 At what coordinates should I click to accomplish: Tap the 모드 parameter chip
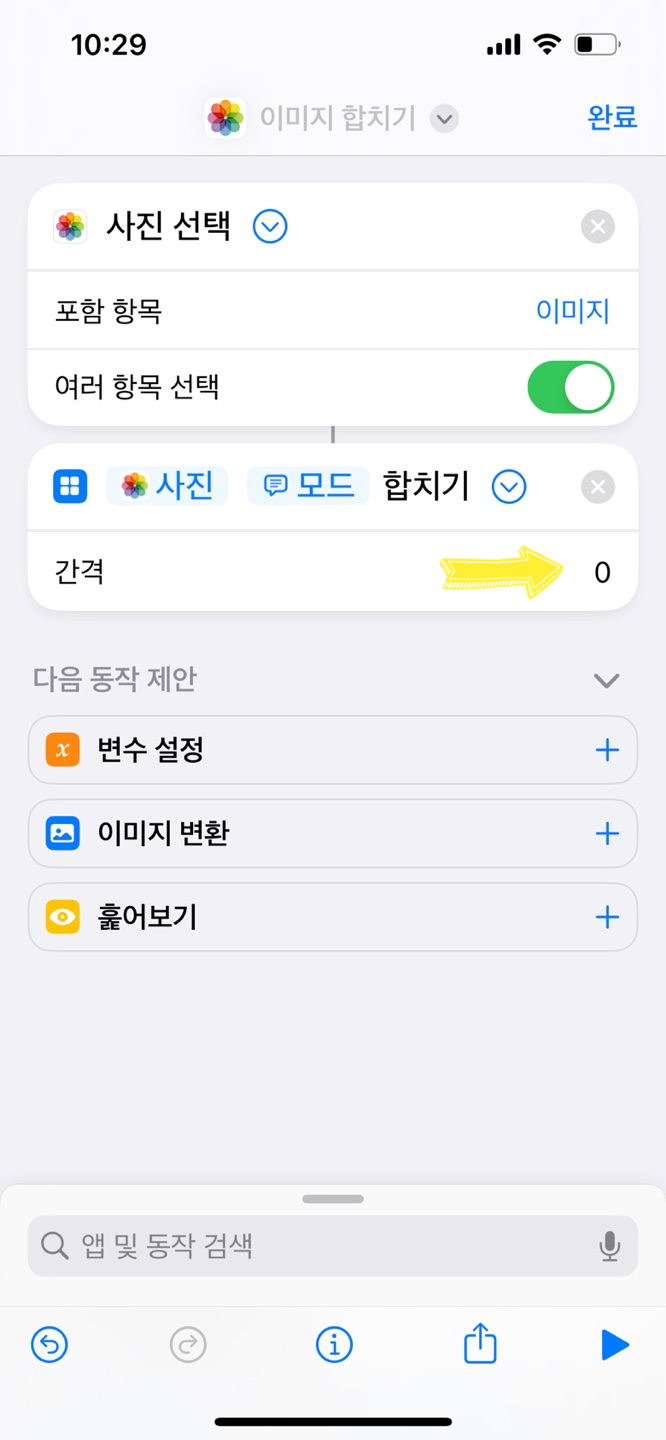coord(308,486)
